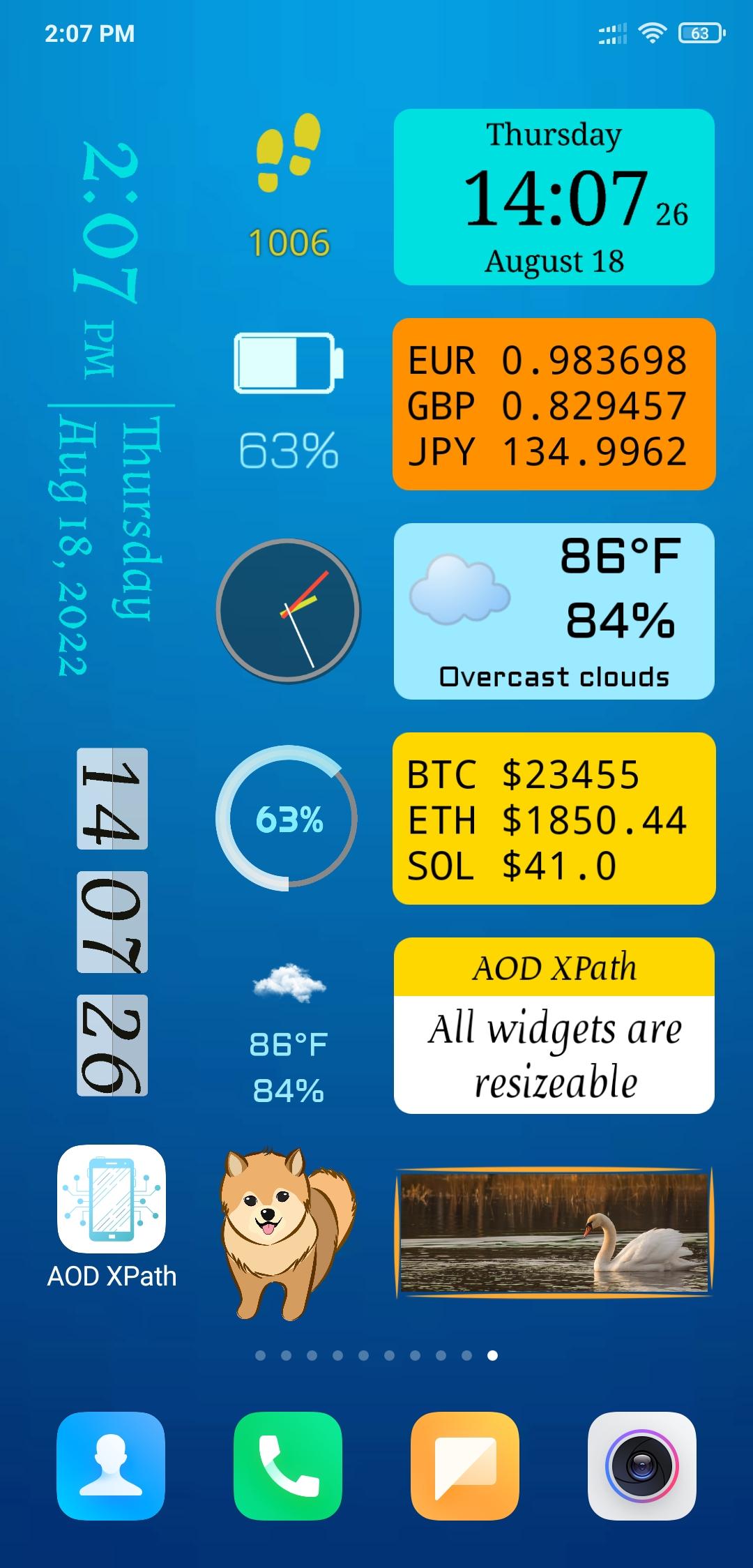The width and height of the screenshot is (753, 1568).
Task: Open the EUR GBP JPY currency widget
Action: point(554,405)
